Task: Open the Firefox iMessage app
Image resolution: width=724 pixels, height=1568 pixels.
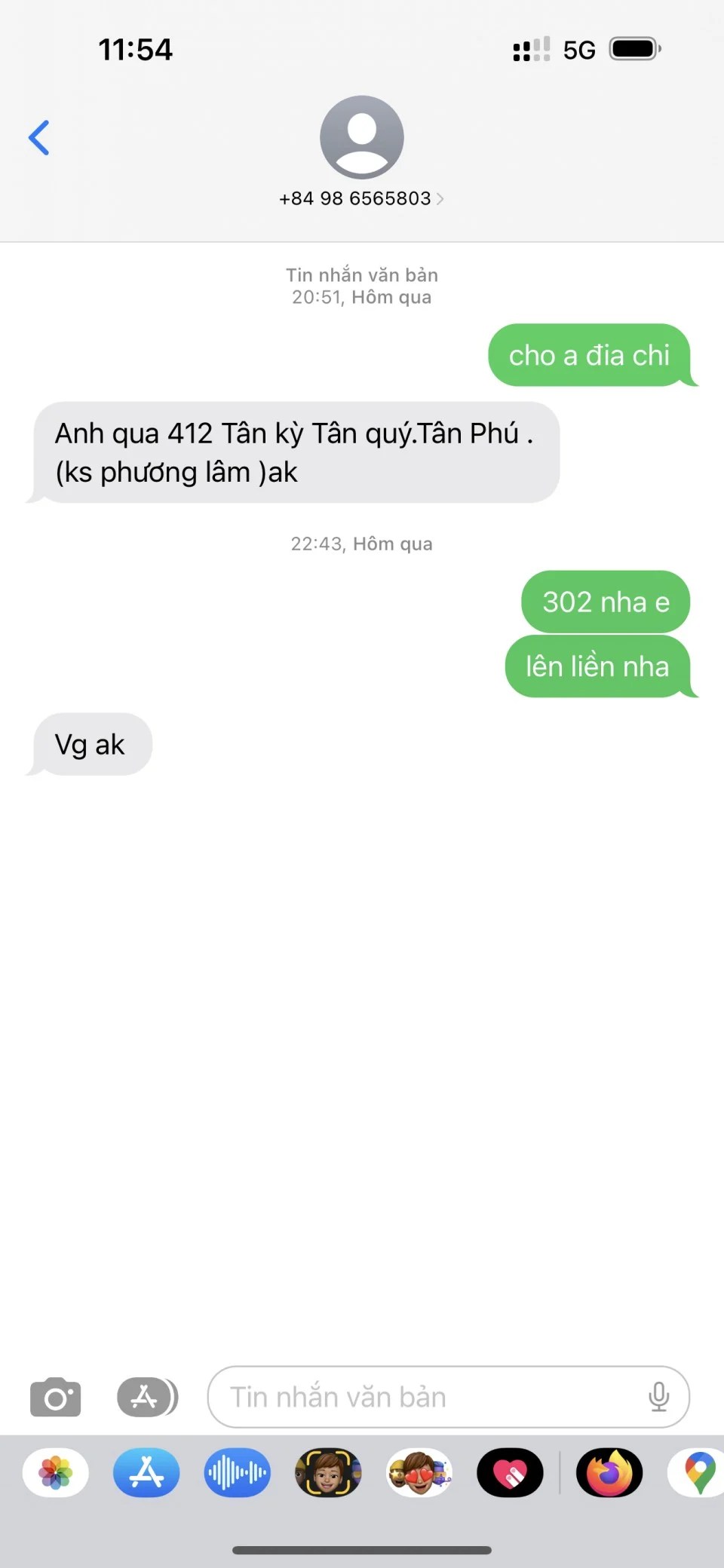Action: [x=609, y=1472]
